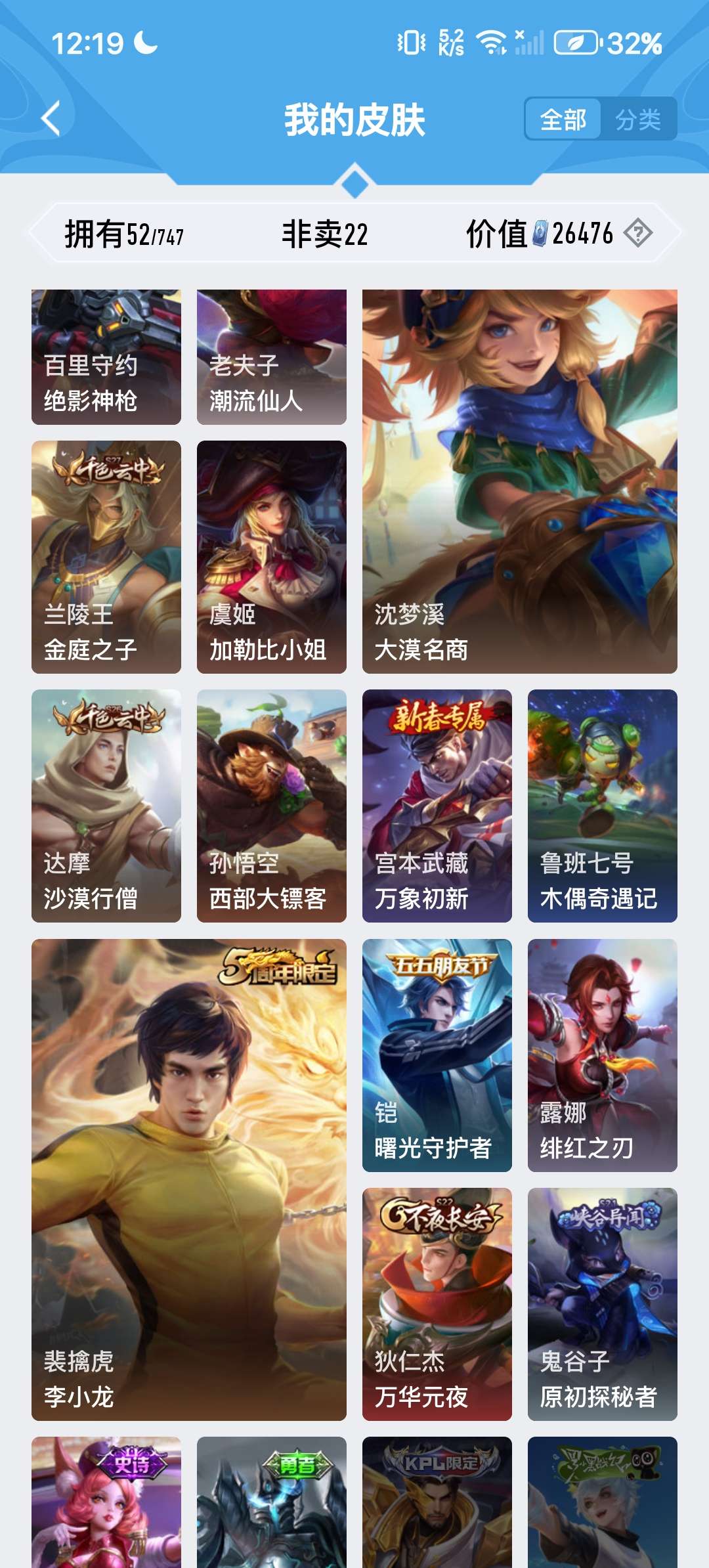Open 鬼谷子 原初探秘者 skin card
Image resolution: width=709 pixels, height=1568 pixels.
click(603, 1304)
